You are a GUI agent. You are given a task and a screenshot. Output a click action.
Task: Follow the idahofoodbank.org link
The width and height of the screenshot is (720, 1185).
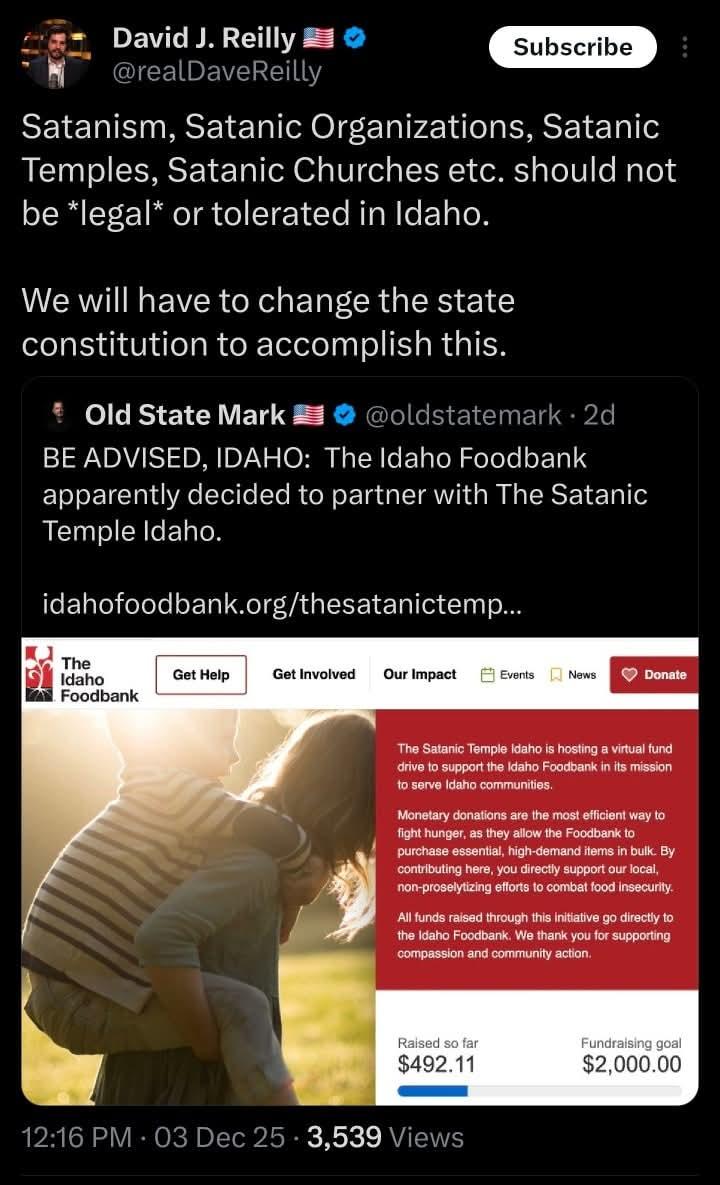coord(282,604)
